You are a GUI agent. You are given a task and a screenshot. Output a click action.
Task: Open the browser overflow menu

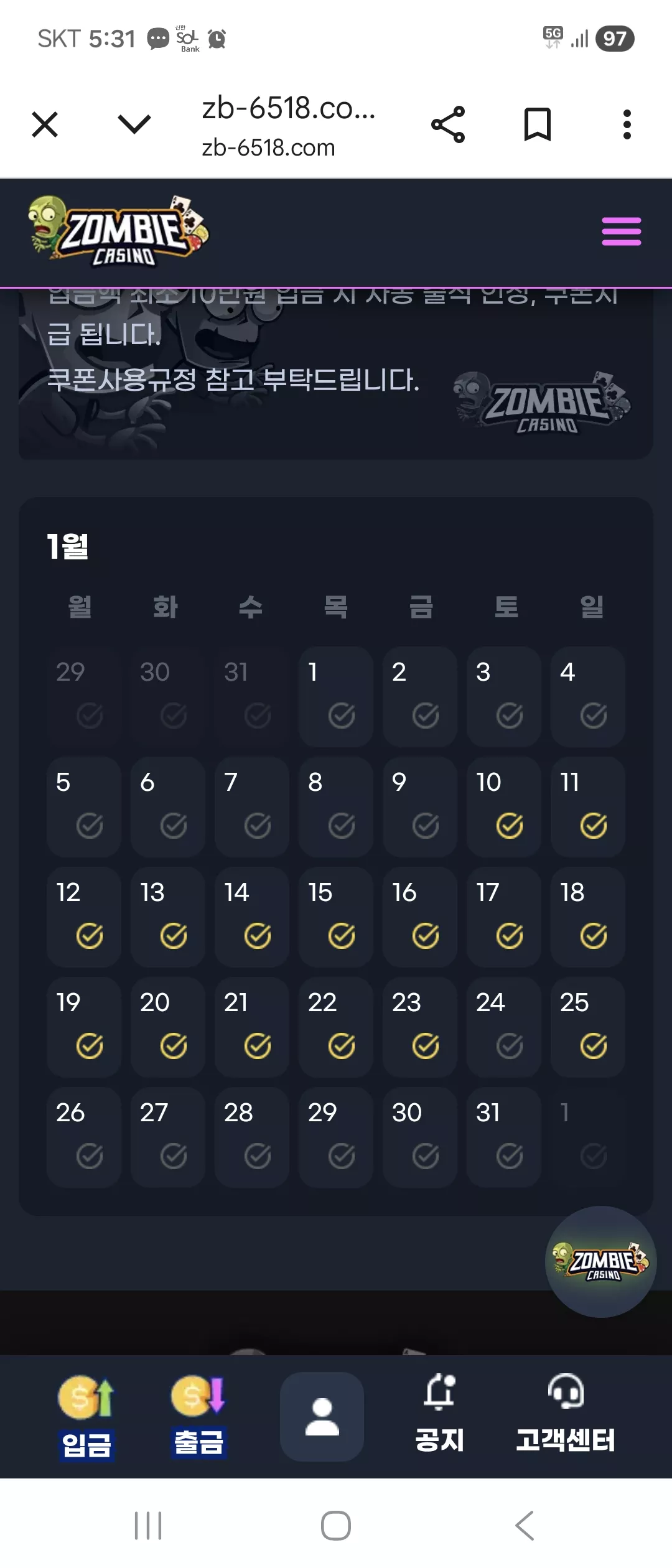click(x=627, y=124)
